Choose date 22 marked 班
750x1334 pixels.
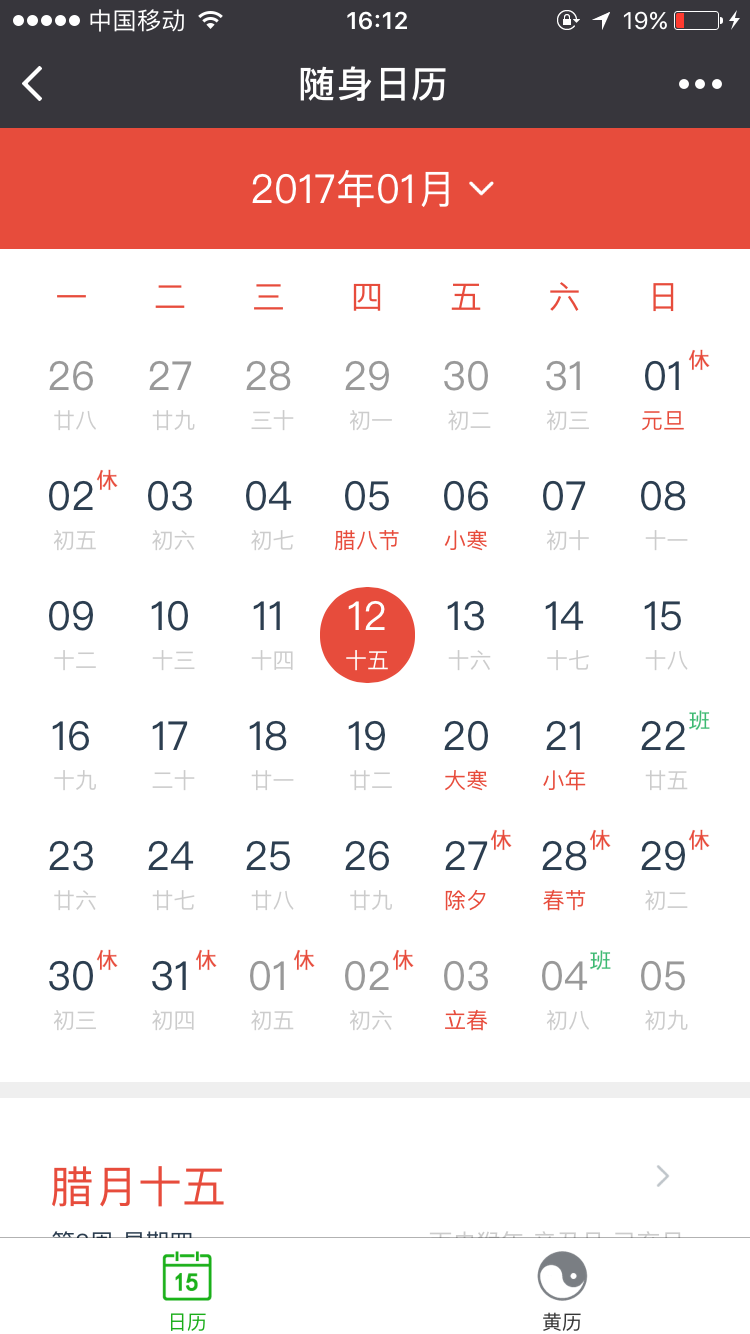point(665,754)
